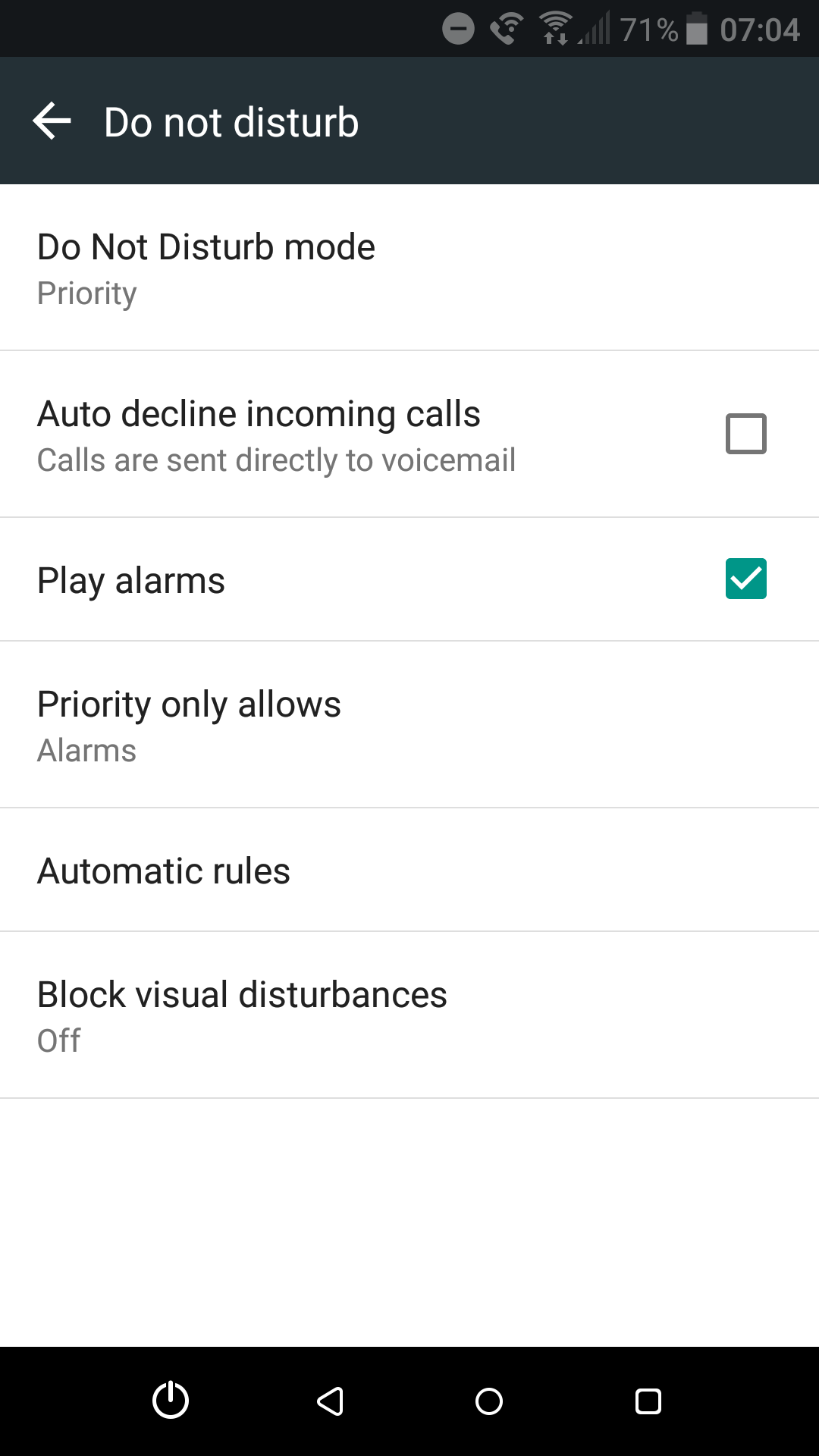Open Do Not Disturb mode setting

coord(409,268)
